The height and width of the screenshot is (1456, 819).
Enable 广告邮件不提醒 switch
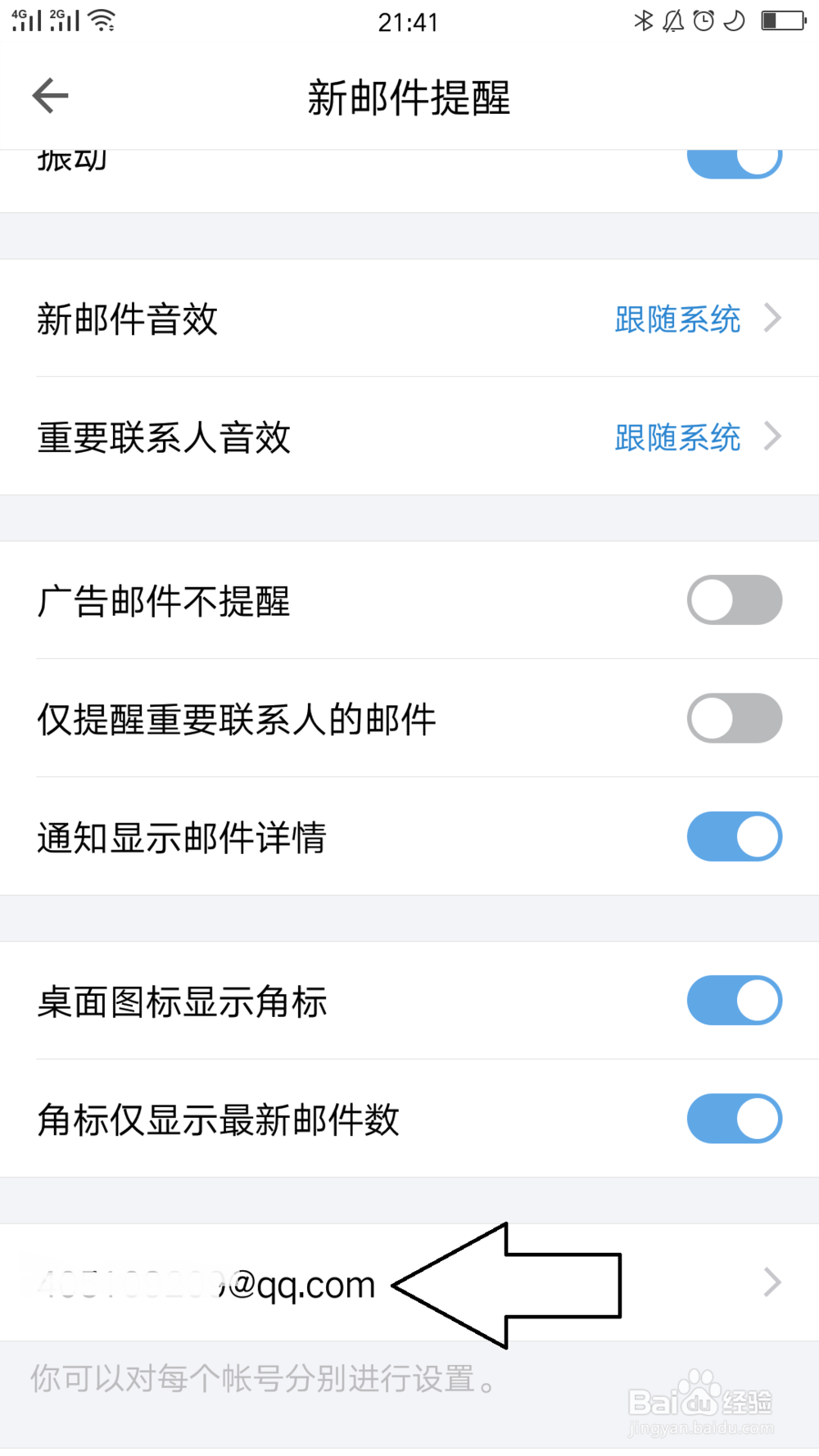coord(734,600)
